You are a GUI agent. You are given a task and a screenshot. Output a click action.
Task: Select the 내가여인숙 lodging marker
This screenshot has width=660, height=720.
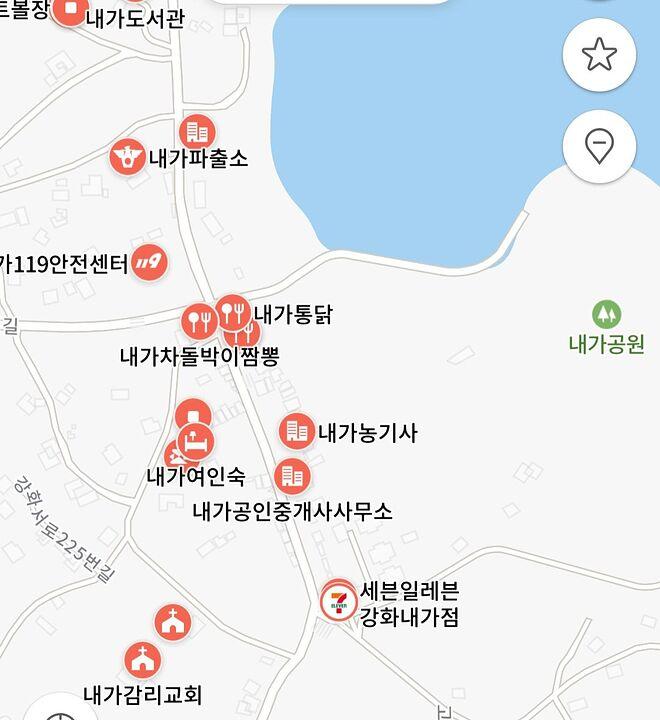196,441
